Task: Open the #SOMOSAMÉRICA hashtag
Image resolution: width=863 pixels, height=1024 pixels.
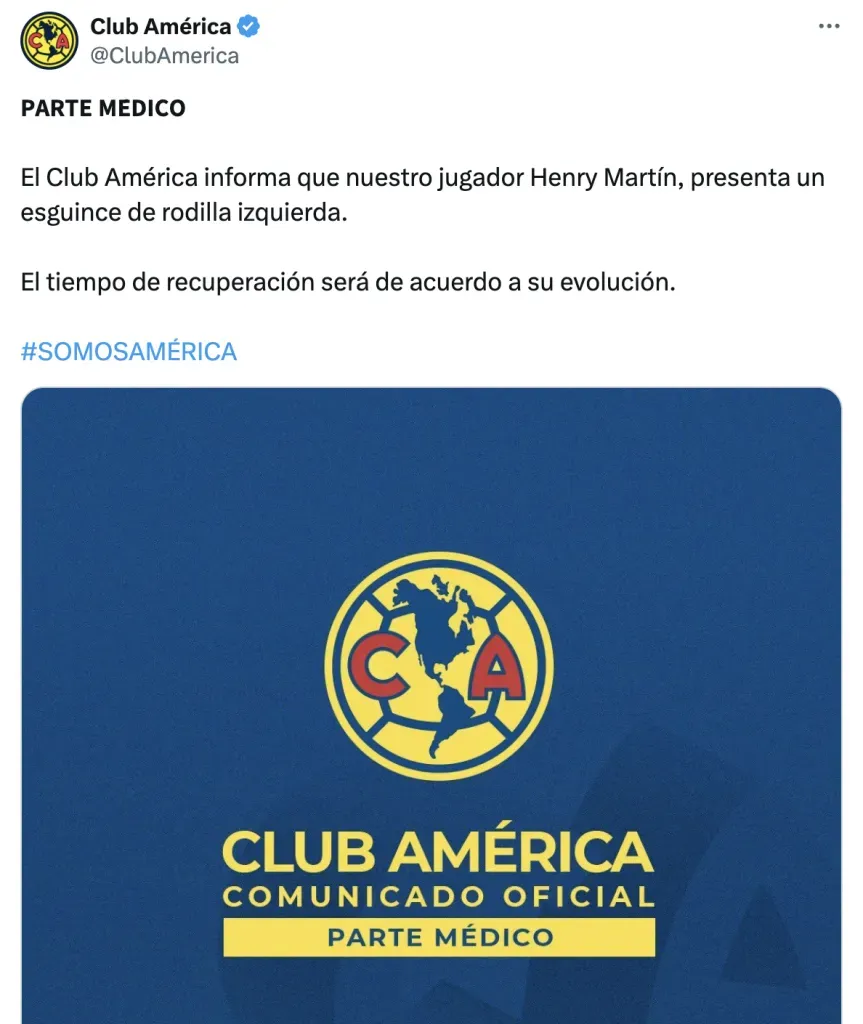Action: 129,352
